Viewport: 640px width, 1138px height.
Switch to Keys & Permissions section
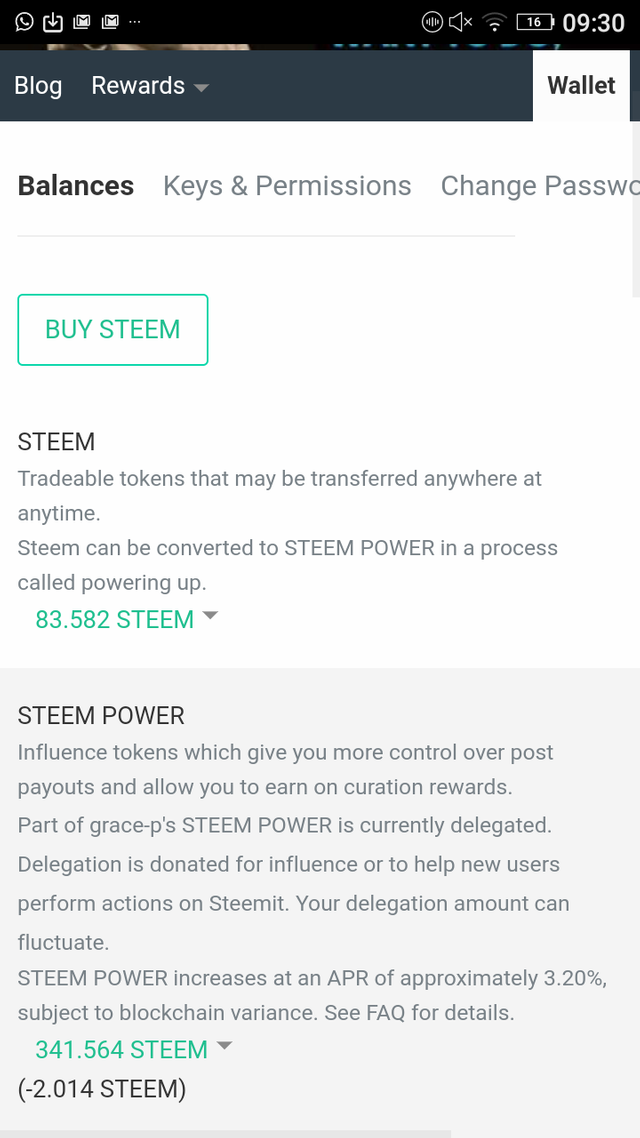(x=287, y=186)
